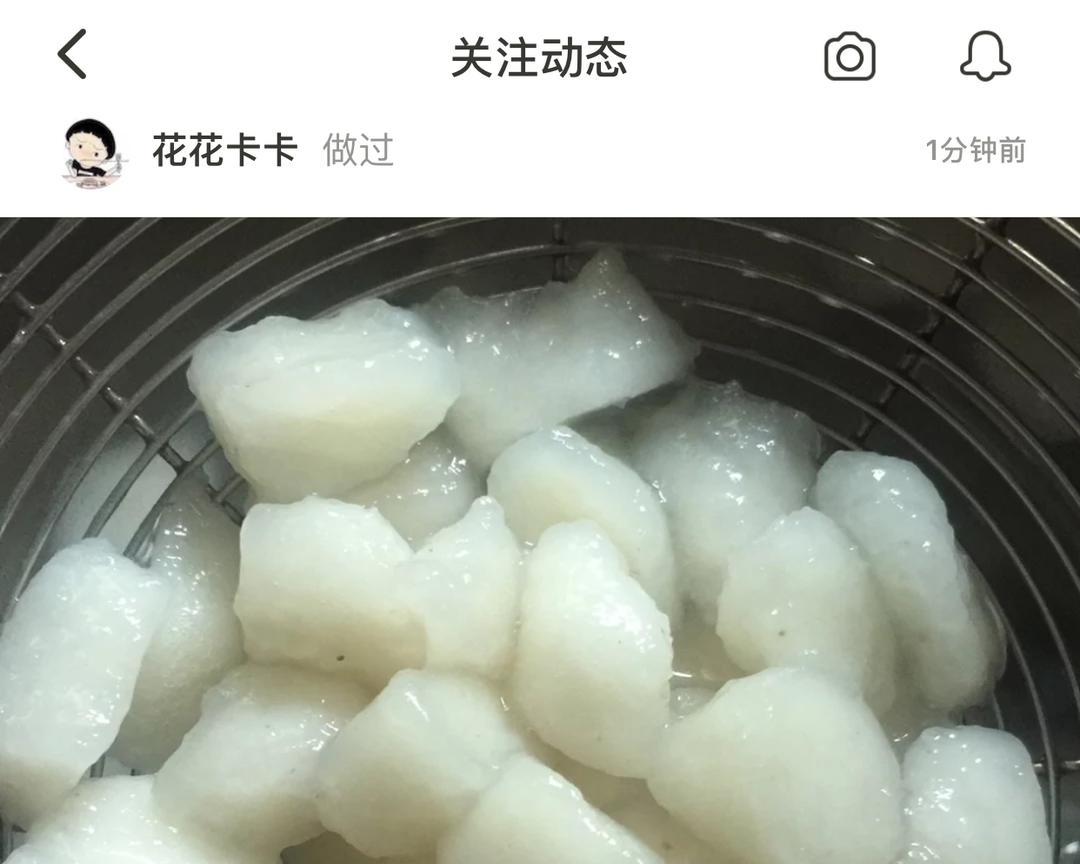
Task: Tap the username 花花卡卡
Action: (225, 150)
